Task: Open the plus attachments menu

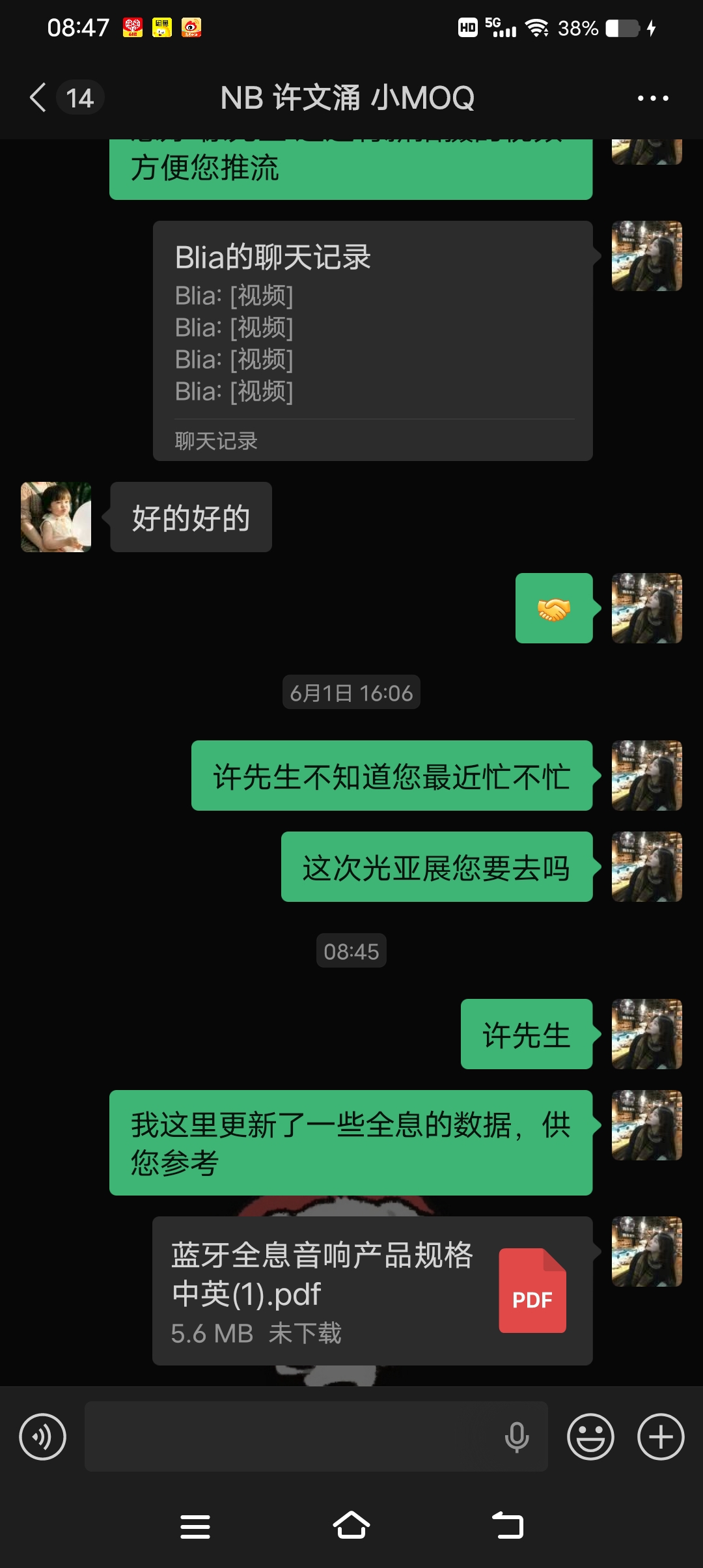Action: [x=661, y=1436]
